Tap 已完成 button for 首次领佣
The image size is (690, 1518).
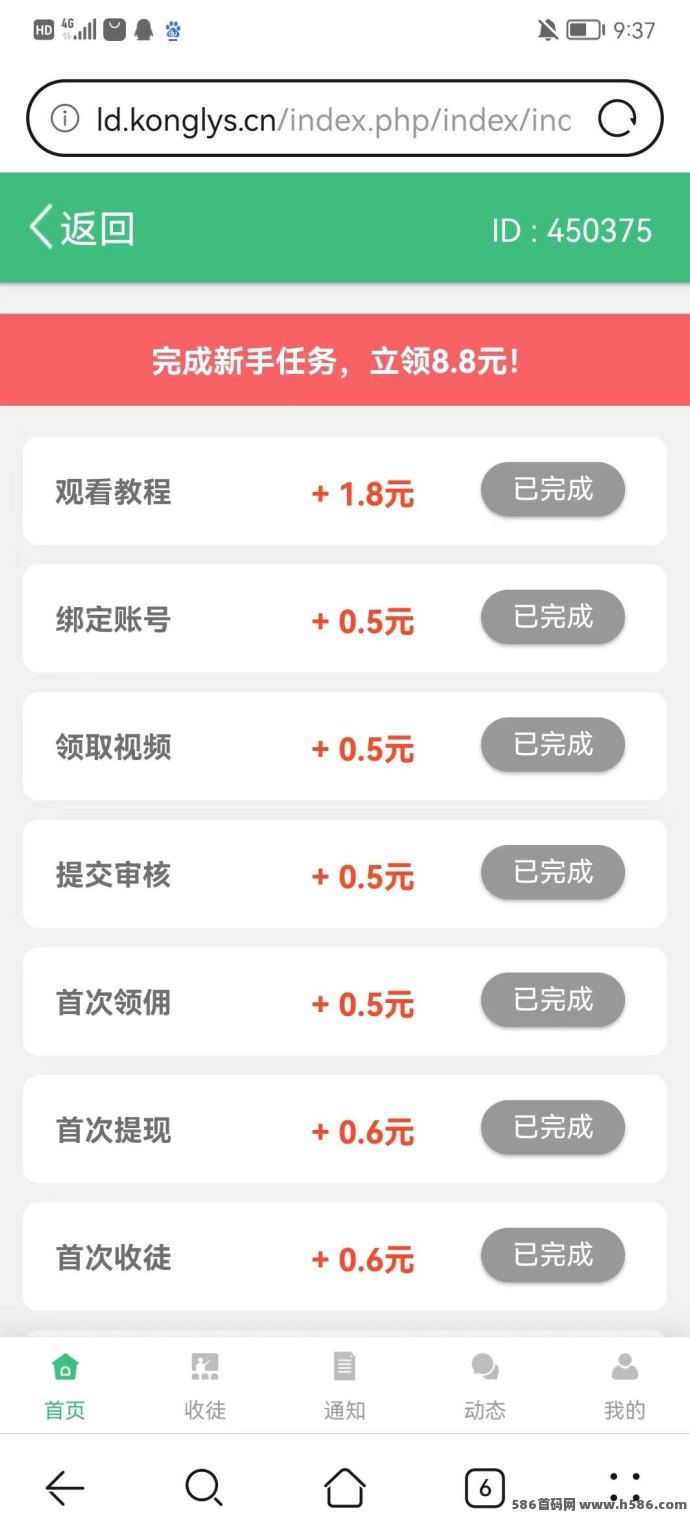click(x=553, y=1000)
